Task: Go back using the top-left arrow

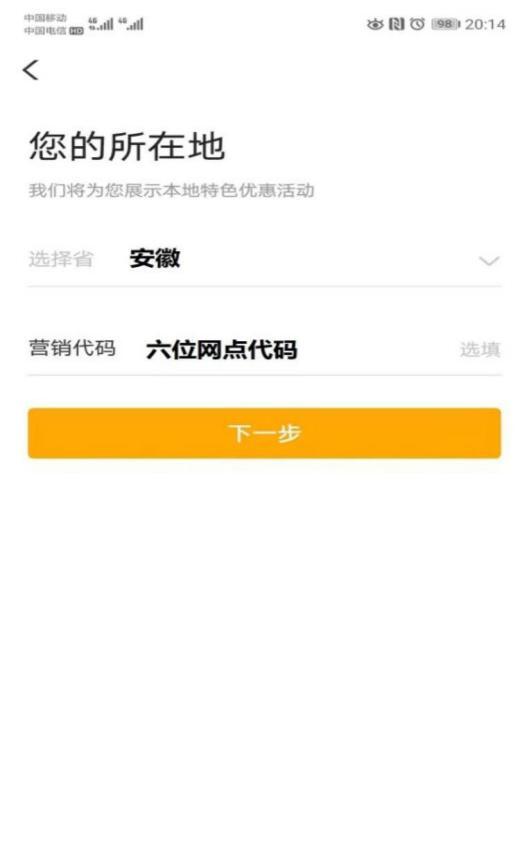Action: coord(31,70)
